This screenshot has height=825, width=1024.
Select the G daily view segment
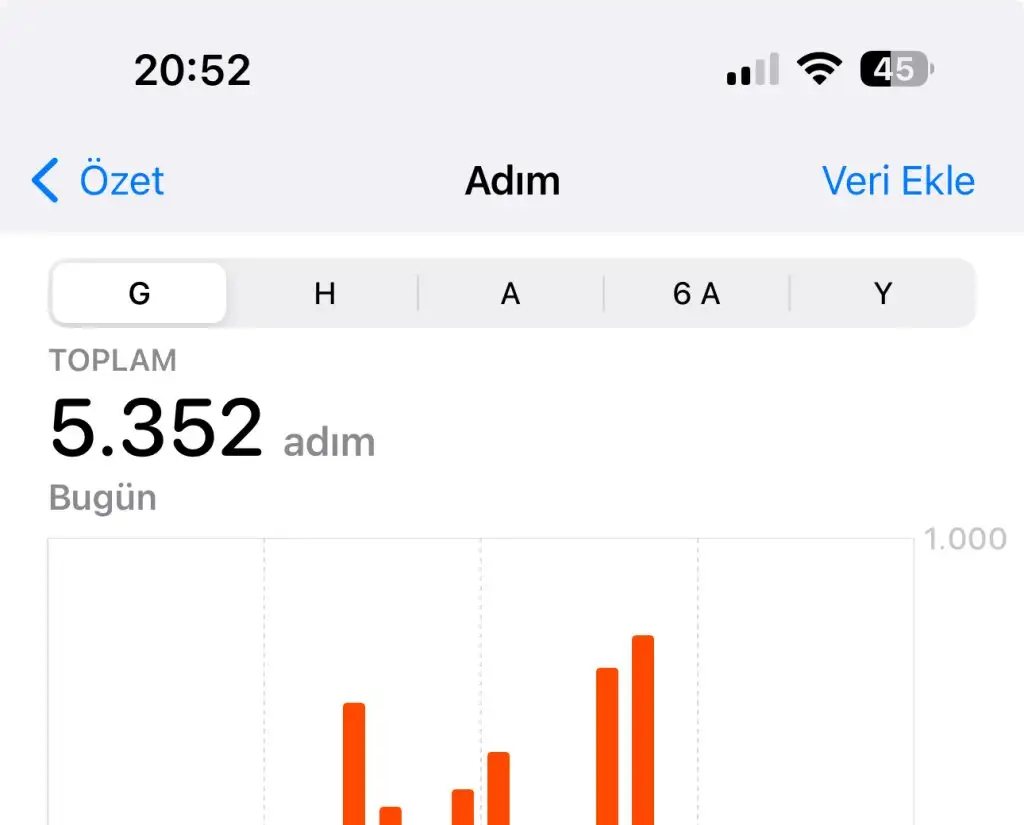tap(139, 294)
